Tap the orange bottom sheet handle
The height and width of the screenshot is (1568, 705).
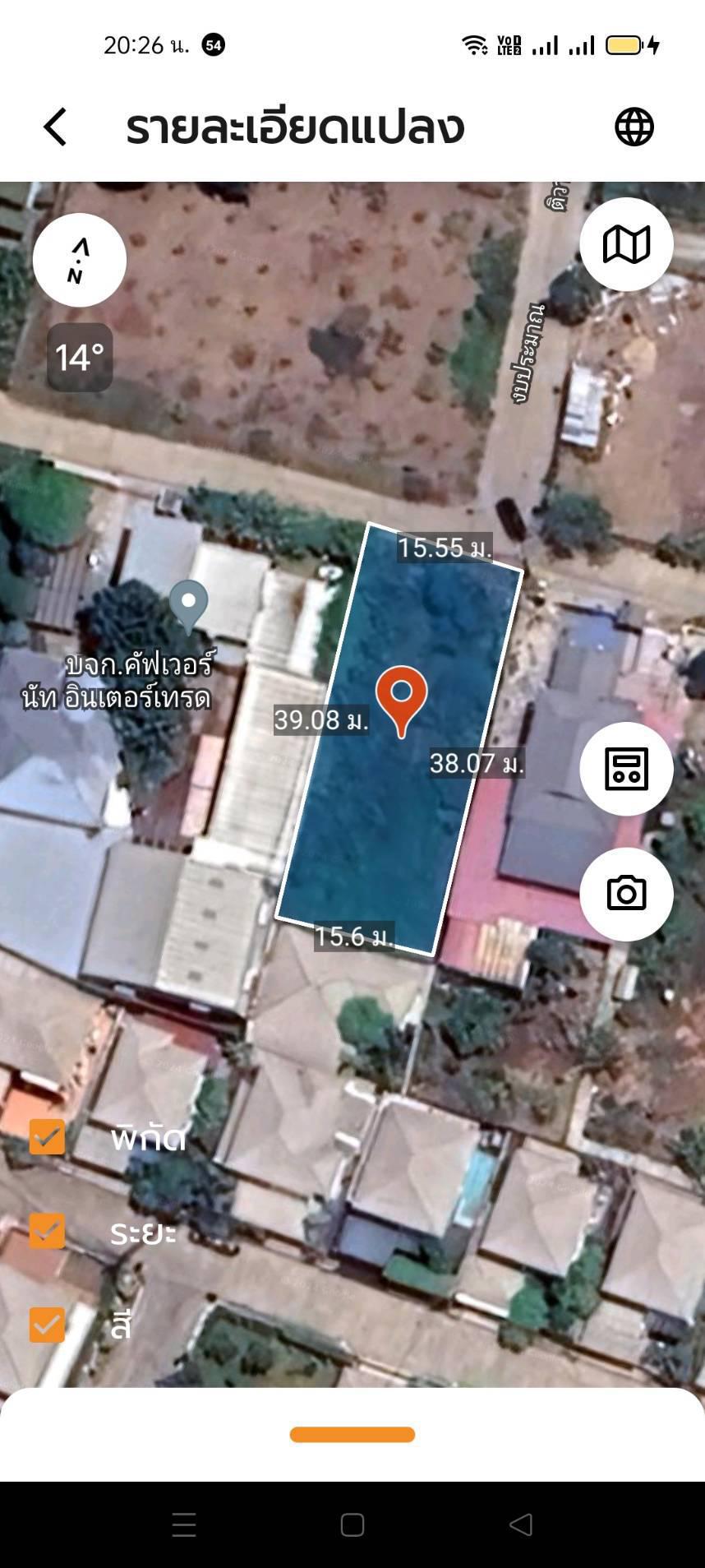tap(352, 1434)
